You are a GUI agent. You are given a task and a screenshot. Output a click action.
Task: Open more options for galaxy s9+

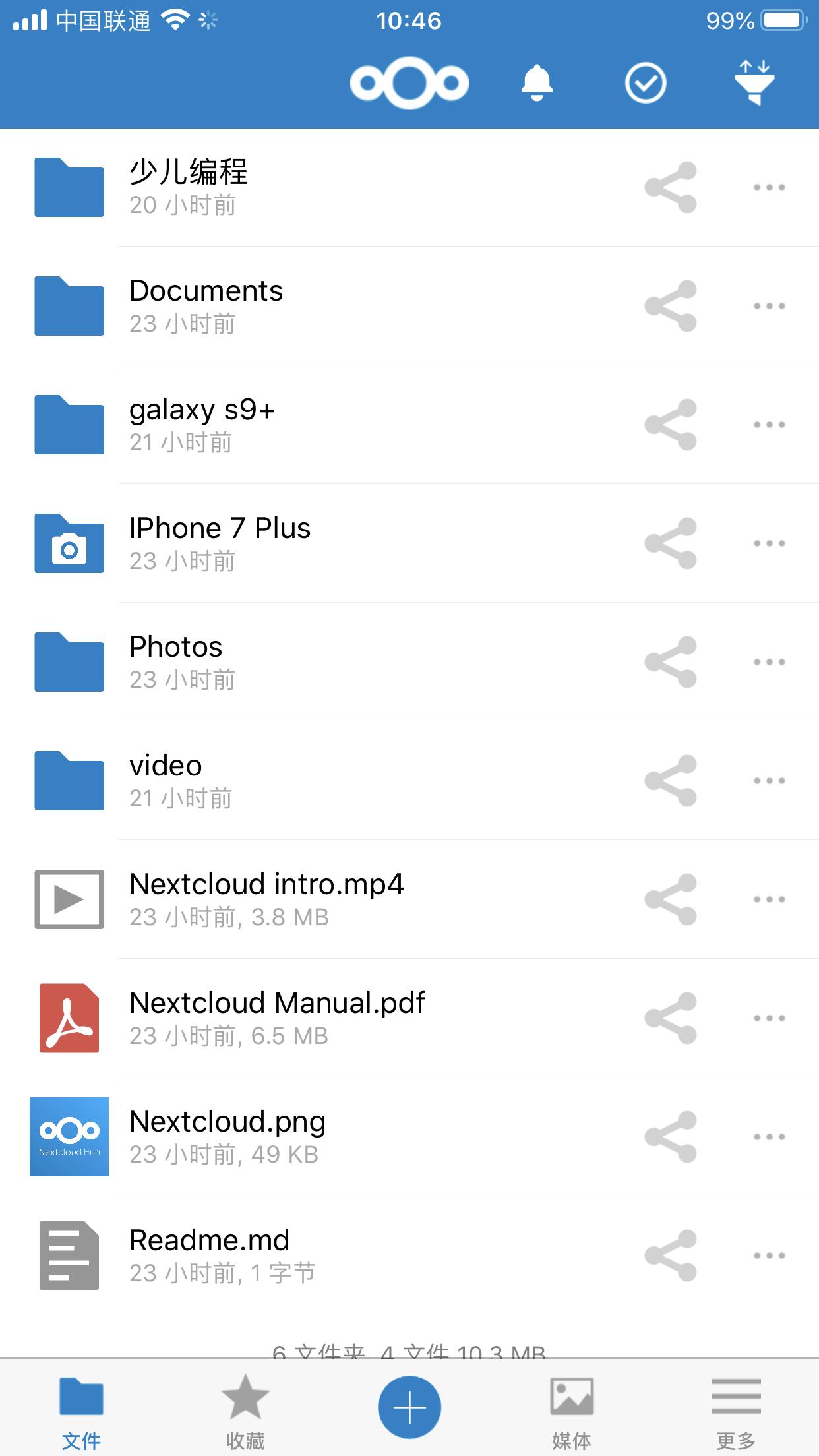769,425
